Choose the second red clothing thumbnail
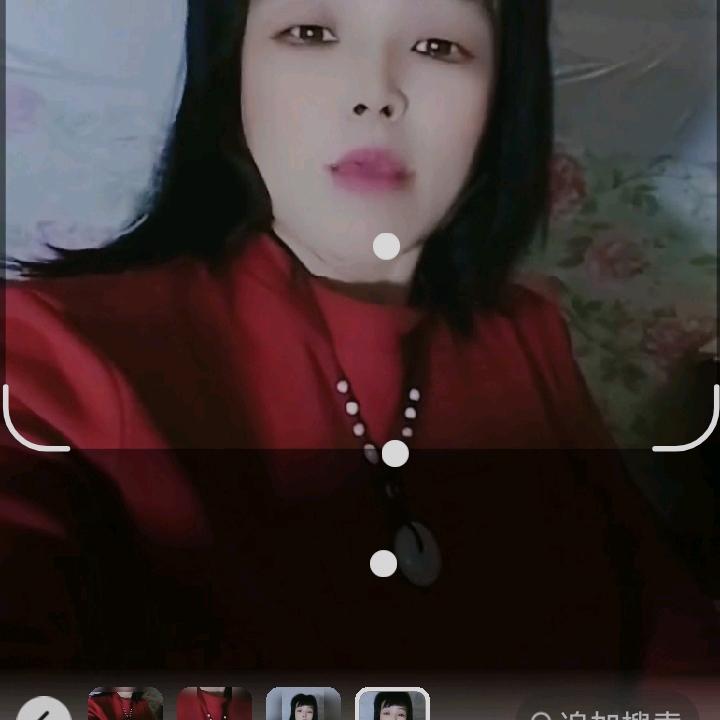The height and width of the screenshot is (720, 720). click(x=214, y=705)
